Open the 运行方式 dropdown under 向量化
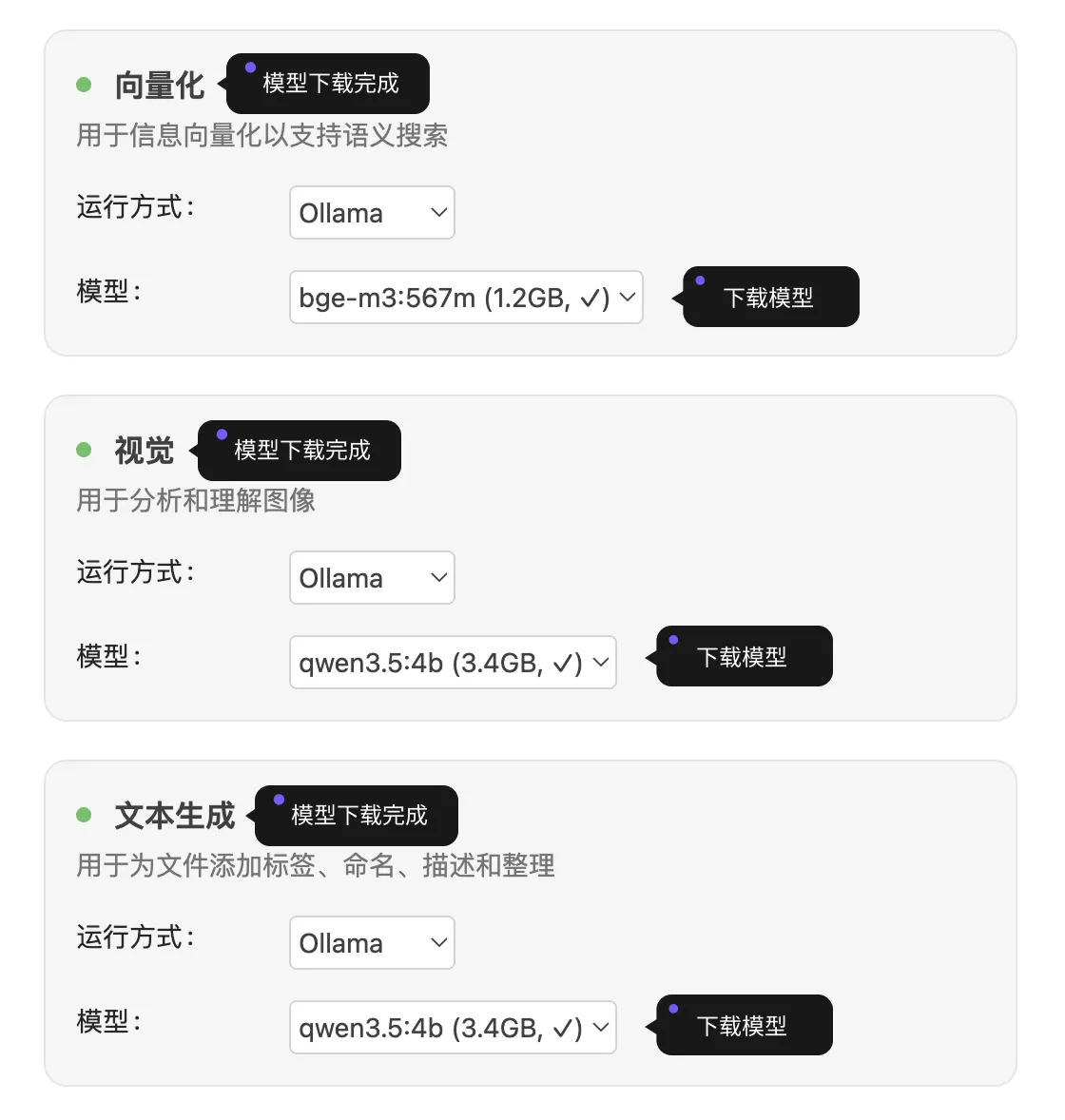 coord(372,213)
